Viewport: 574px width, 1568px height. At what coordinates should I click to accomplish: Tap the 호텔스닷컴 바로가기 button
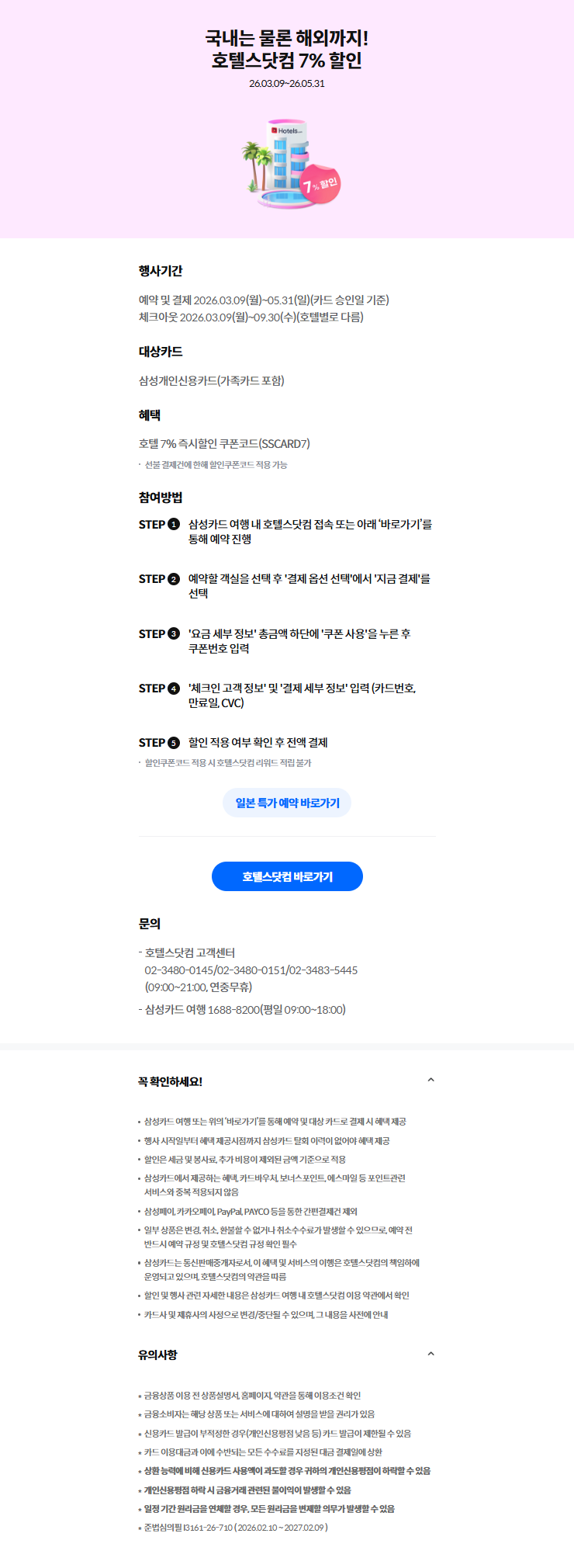tap(287, 876)
